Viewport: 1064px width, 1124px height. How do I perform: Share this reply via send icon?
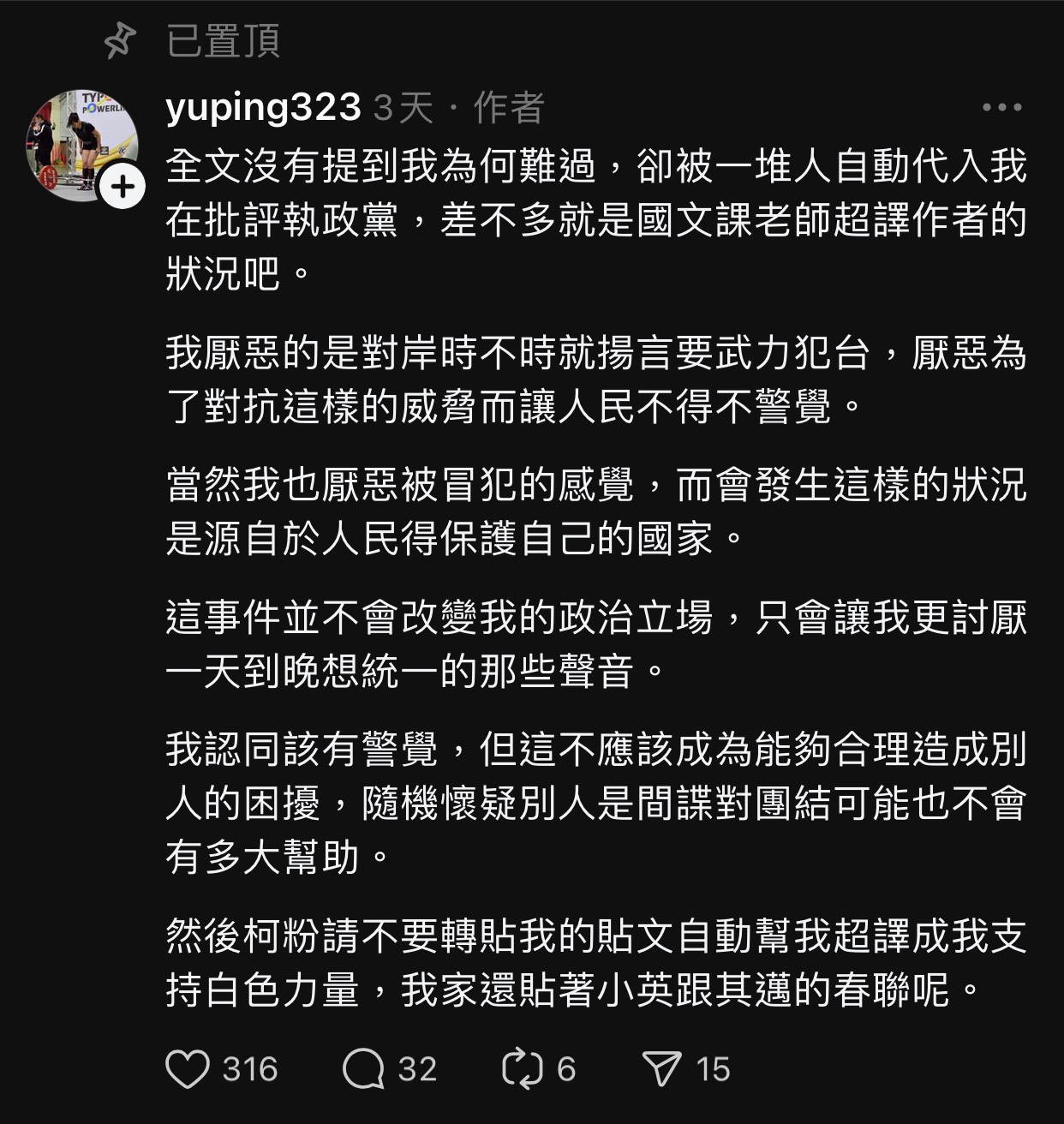(x=662, y=1069)
